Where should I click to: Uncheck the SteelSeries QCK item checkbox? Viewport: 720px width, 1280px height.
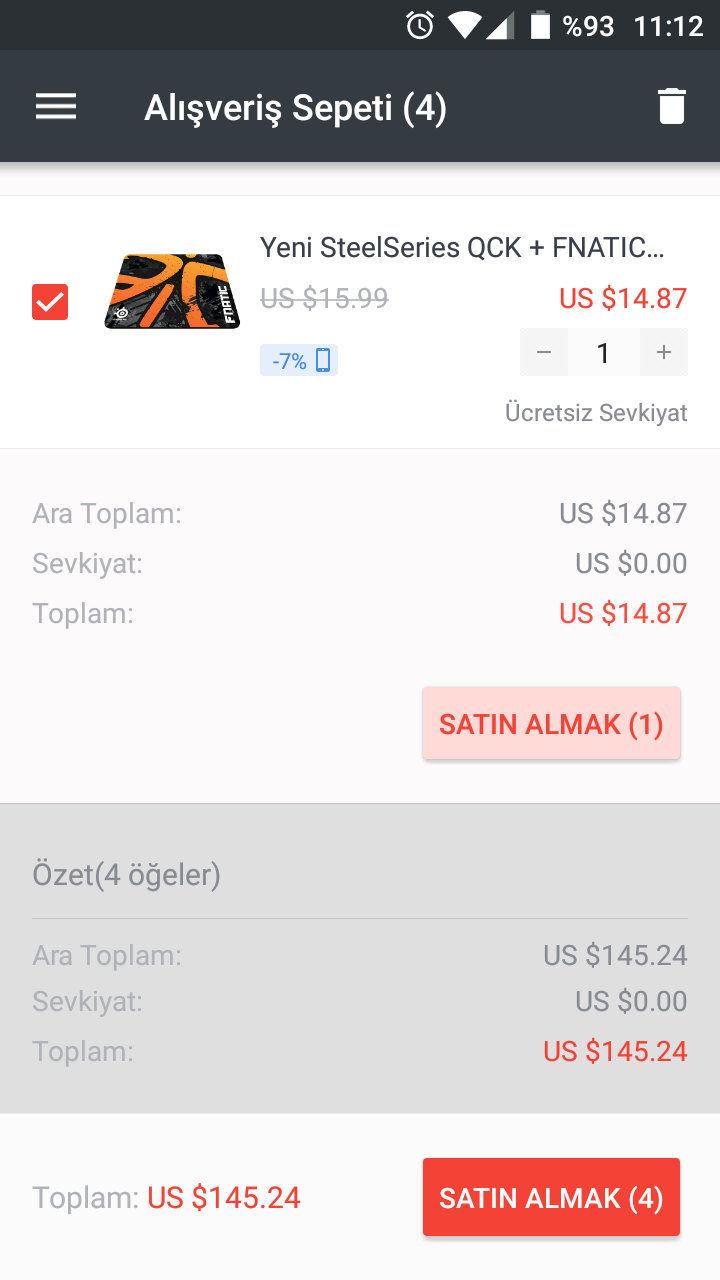click(50, 302)
